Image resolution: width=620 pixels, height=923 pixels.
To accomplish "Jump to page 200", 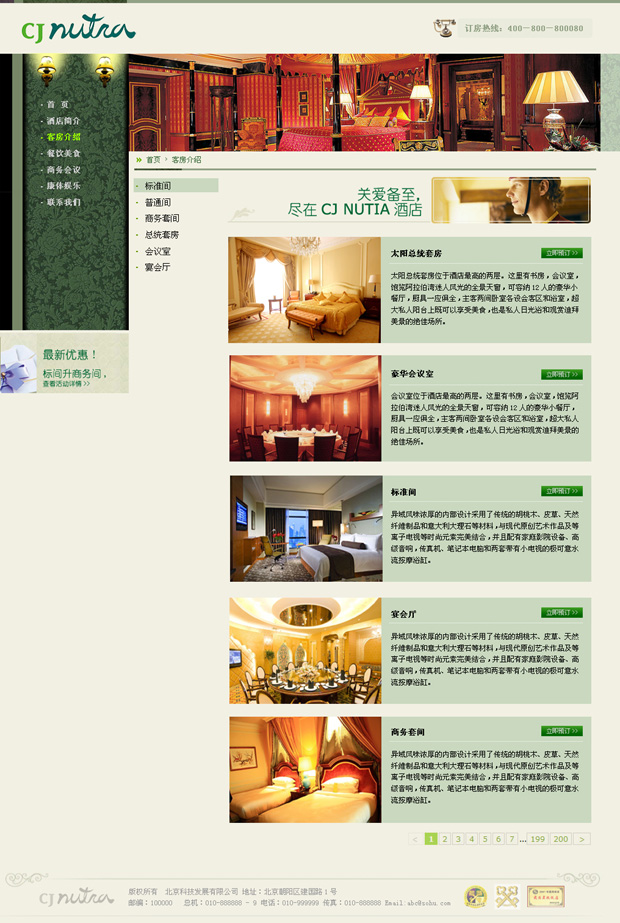I will (561, 839).
